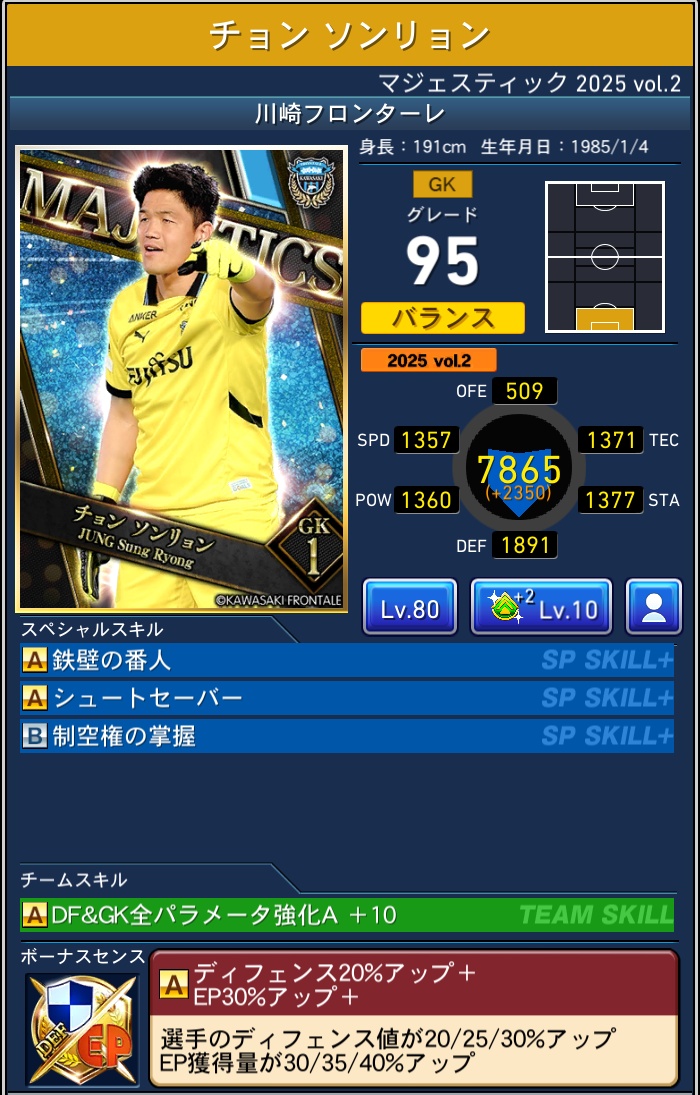The width and height of the screenshot is (700, 1095).
Task: View the 鉄壁の番人 special skill
Action: pyautogui.click(x=346, y=660)
